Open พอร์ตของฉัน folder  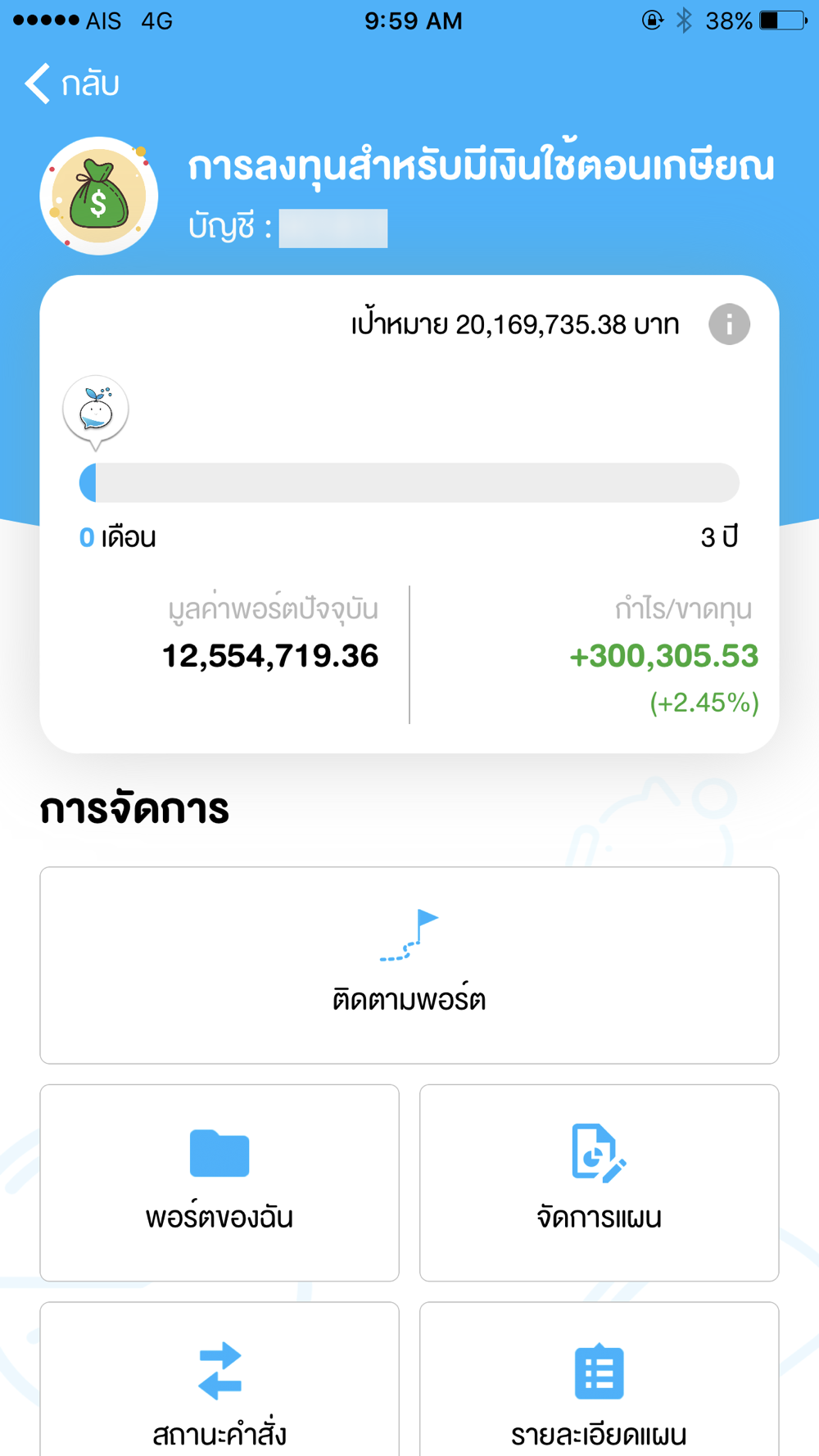pyautogui.click(x=219, y=1183)
